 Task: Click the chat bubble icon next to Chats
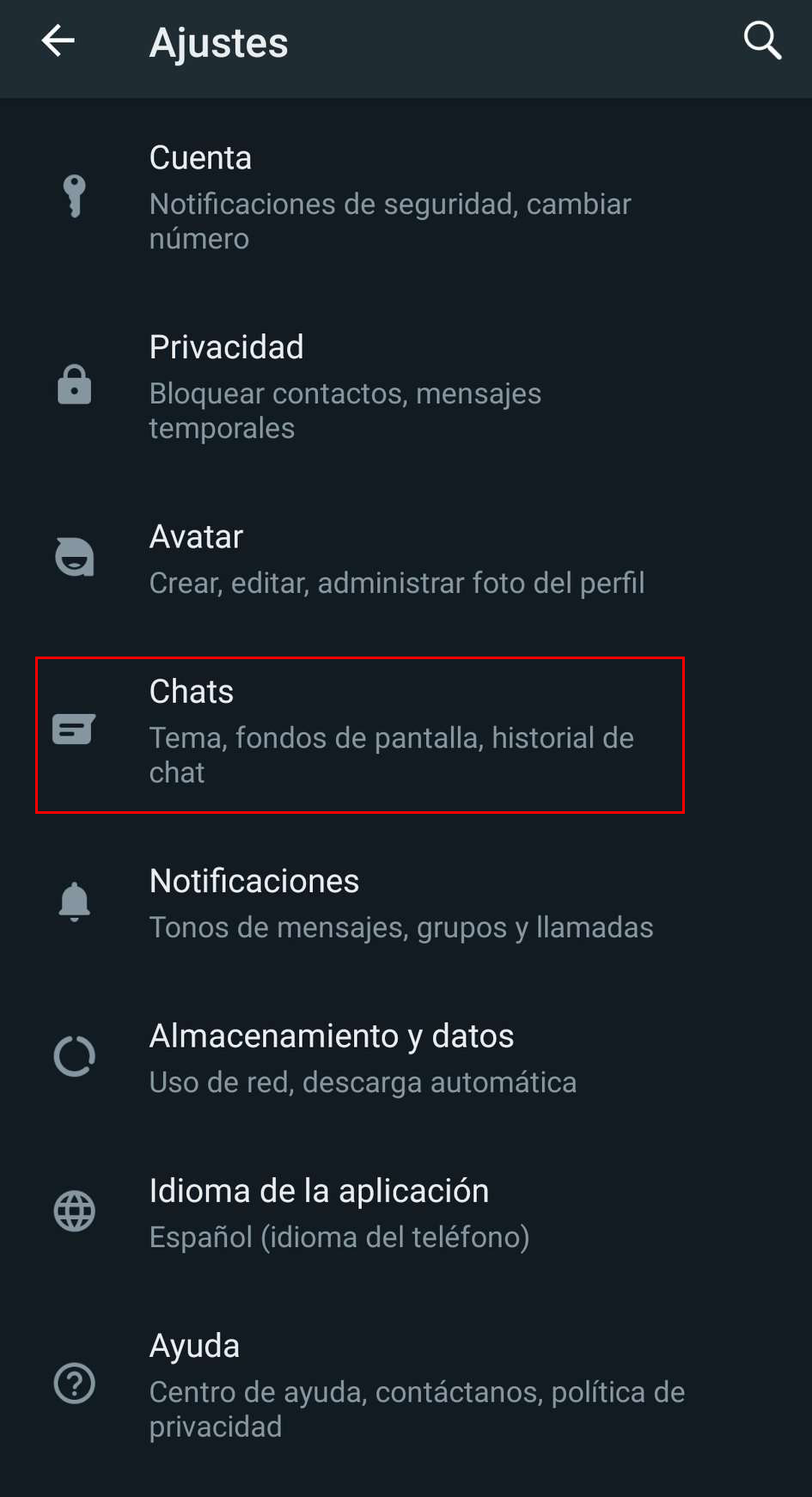[x=73, y=729]
